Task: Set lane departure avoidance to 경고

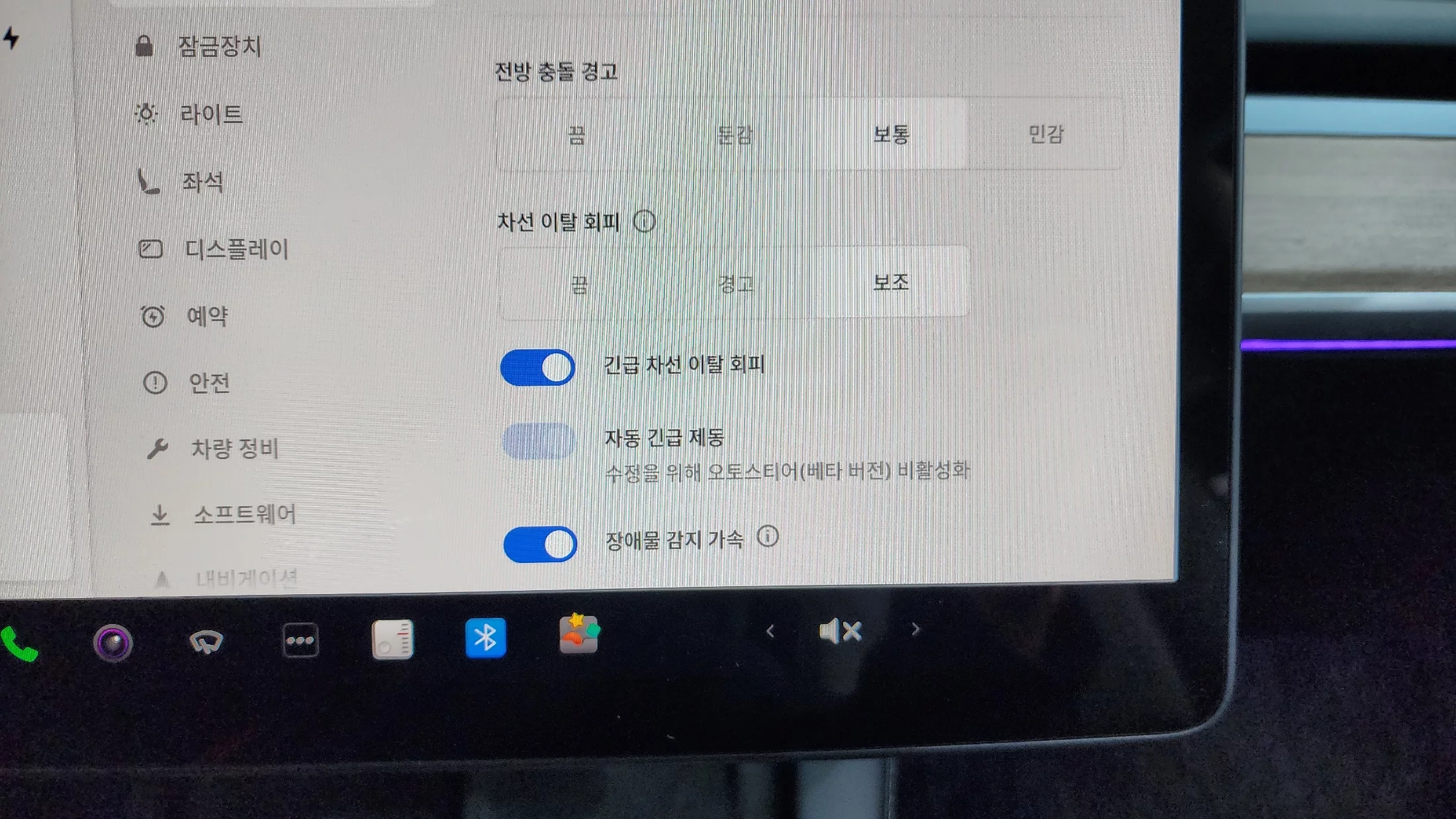Action: [x=736, y=284]
